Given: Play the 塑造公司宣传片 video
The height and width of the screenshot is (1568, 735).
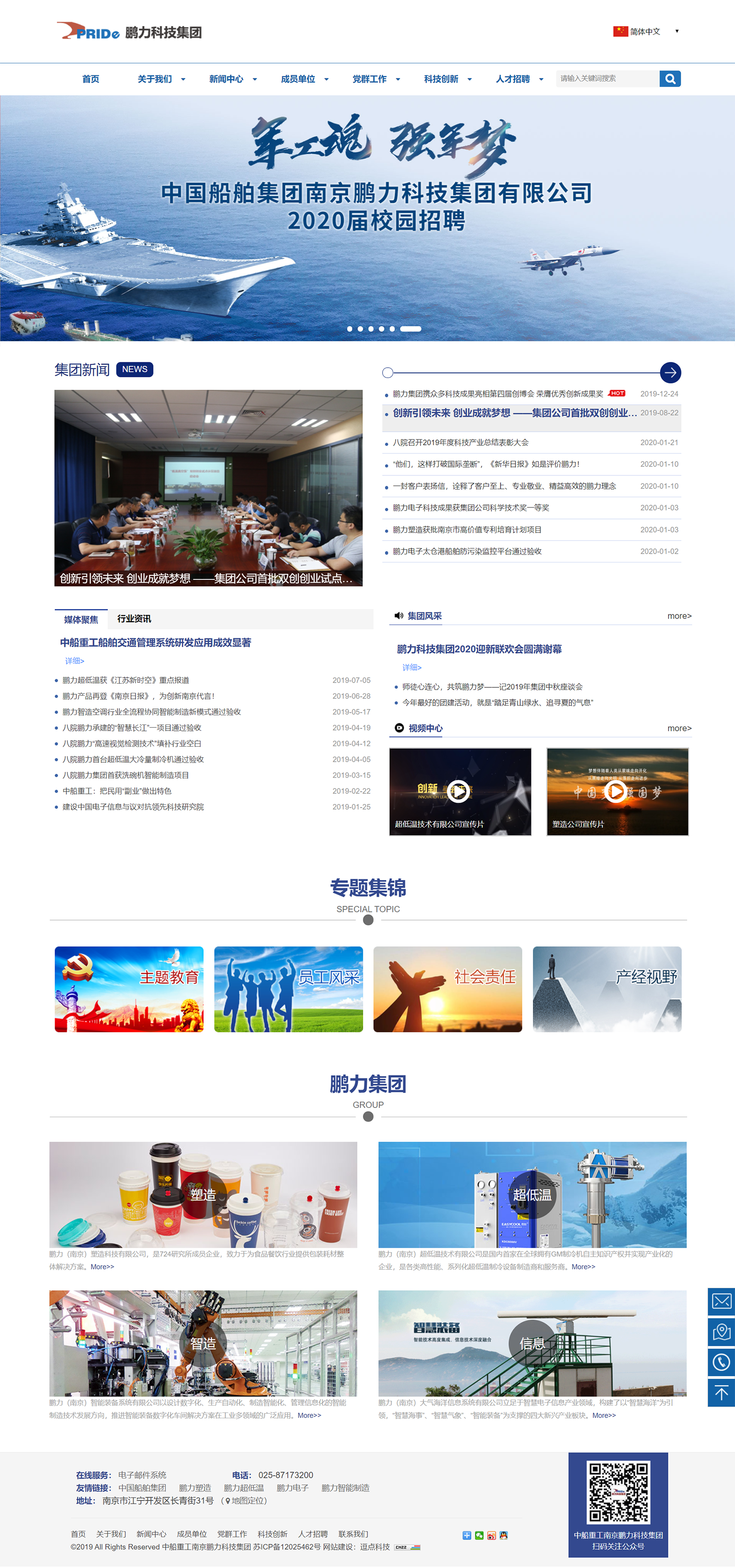Looking at the screenshot, I should (x=616, y=791).
